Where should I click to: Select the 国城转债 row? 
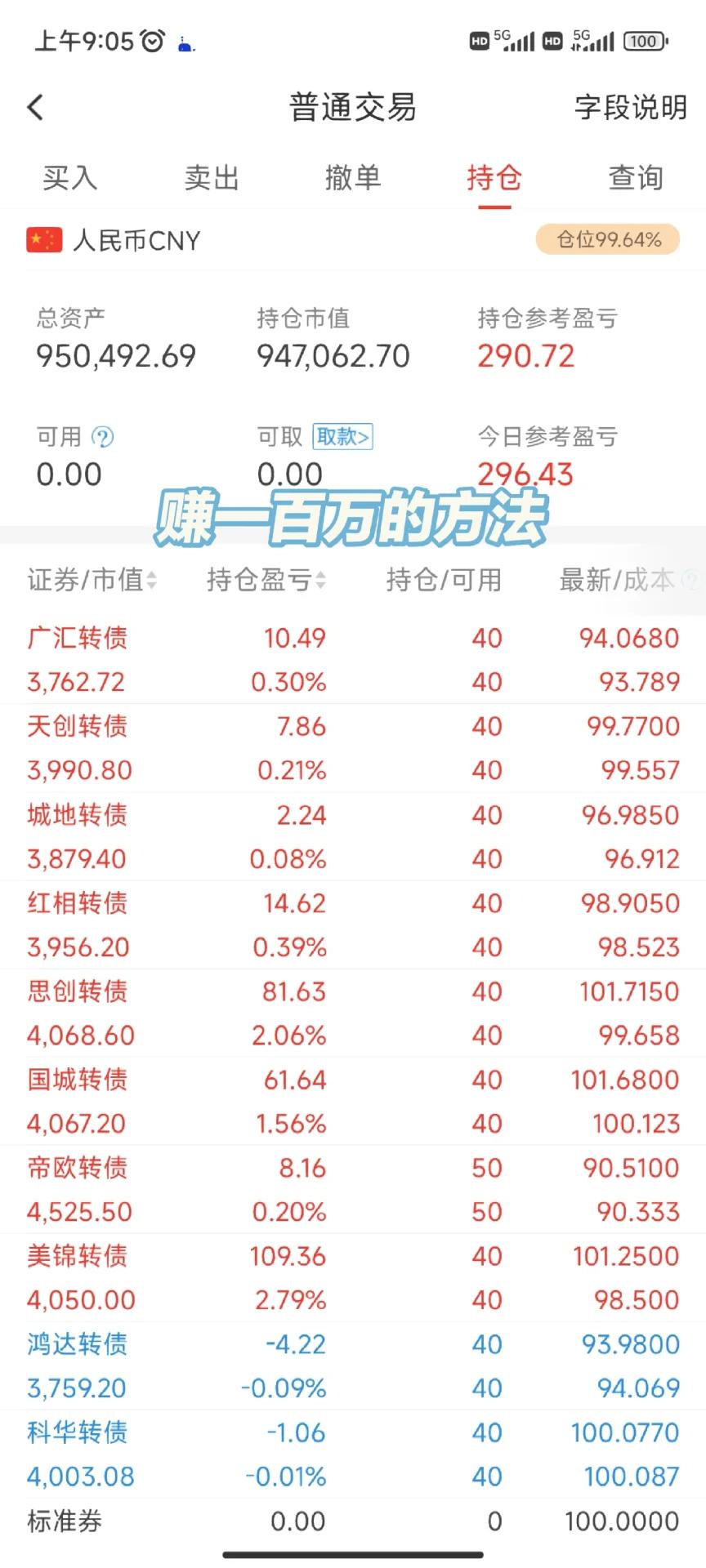pos(353,1101)
